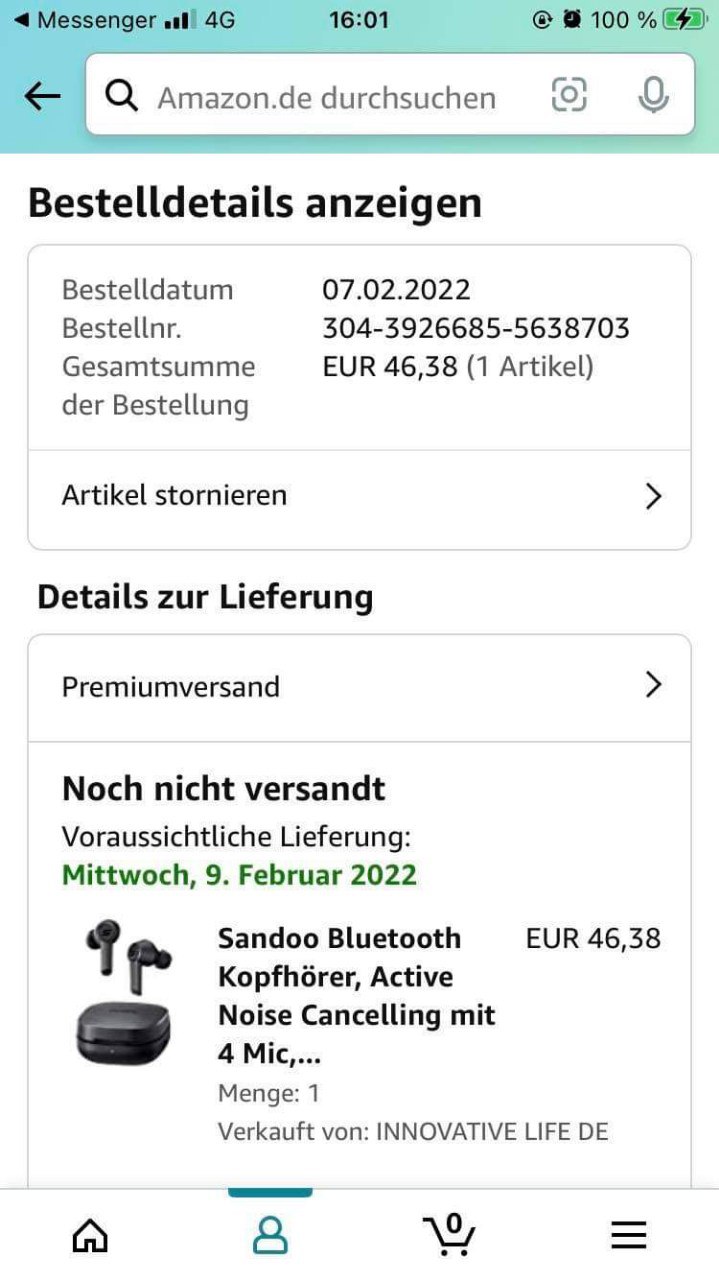The width and height of the screenshot is (719, 1280).
Task: Start voice search with the microphone
Action: [653, 95]
